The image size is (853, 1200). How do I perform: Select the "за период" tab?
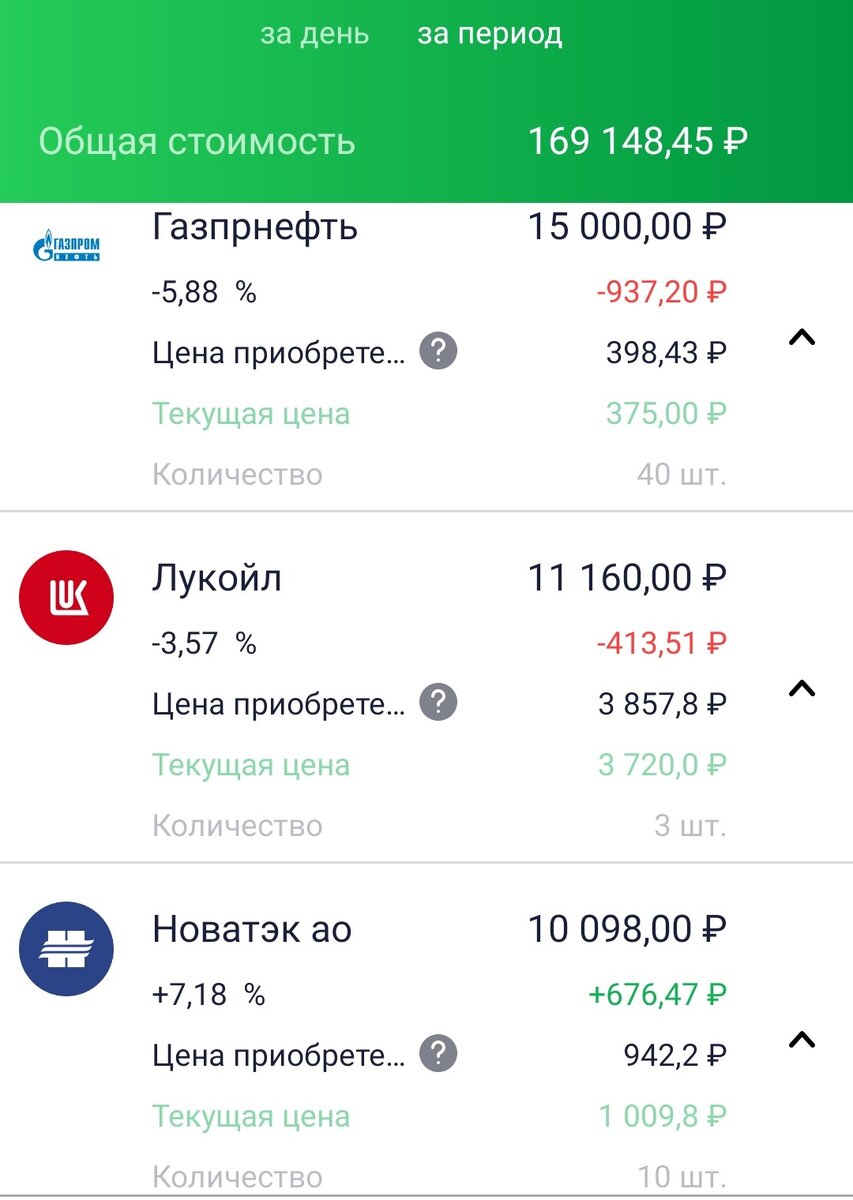489,35
